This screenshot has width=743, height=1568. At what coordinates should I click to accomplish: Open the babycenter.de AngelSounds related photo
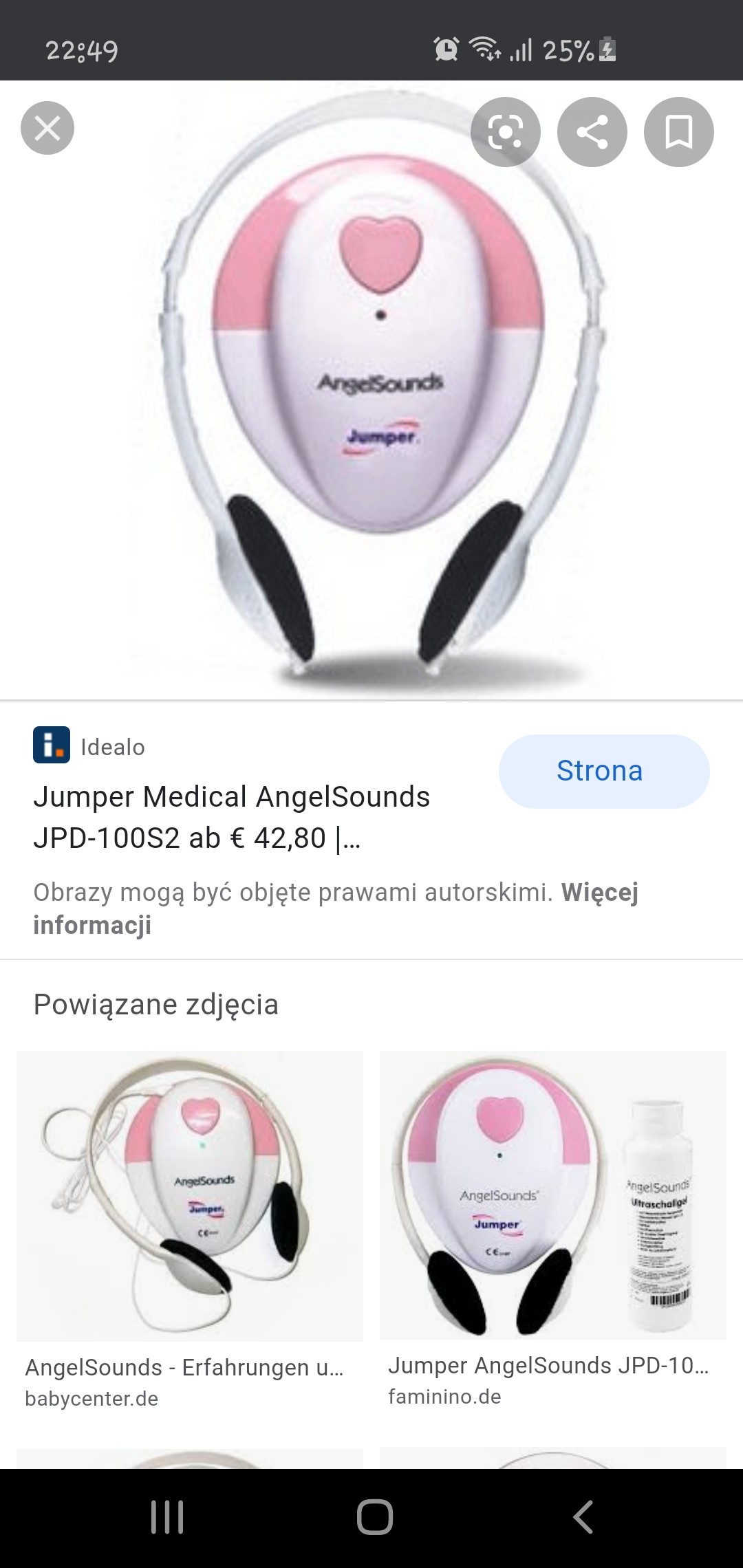click(190, 1195)
